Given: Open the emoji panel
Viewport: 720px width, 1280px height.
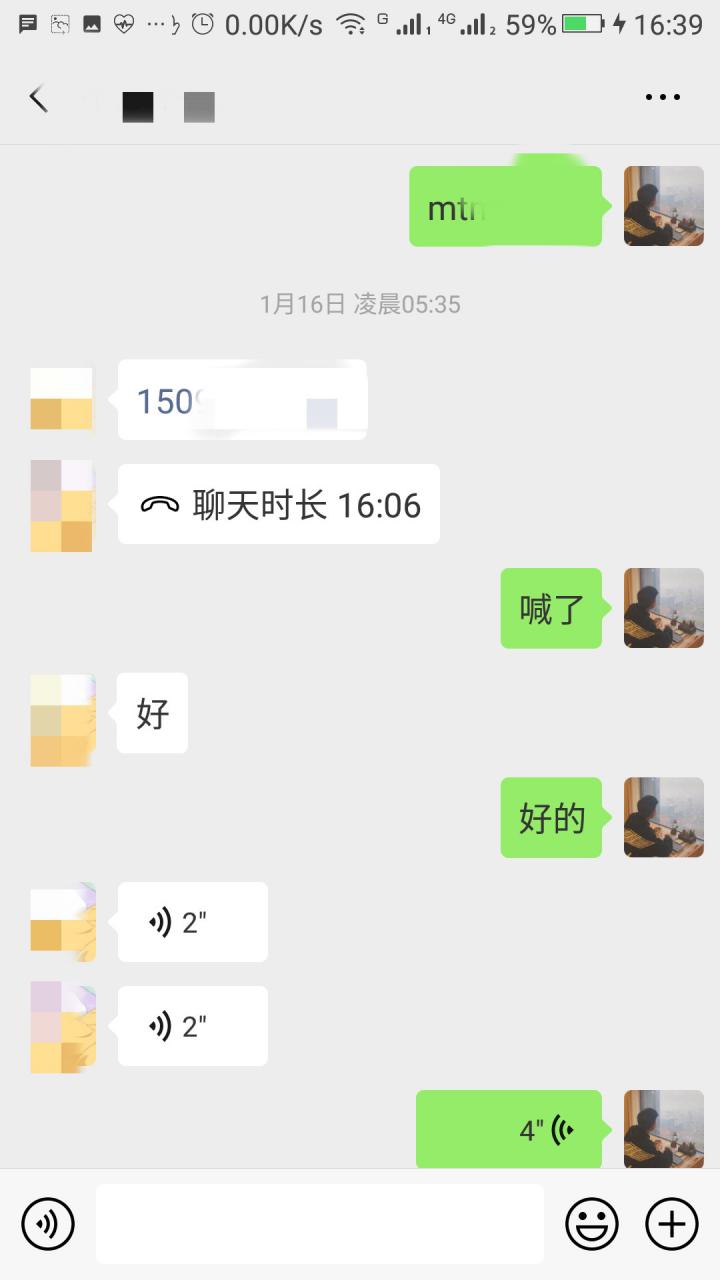Looking at the screenshot, I should click(592, 1223).
